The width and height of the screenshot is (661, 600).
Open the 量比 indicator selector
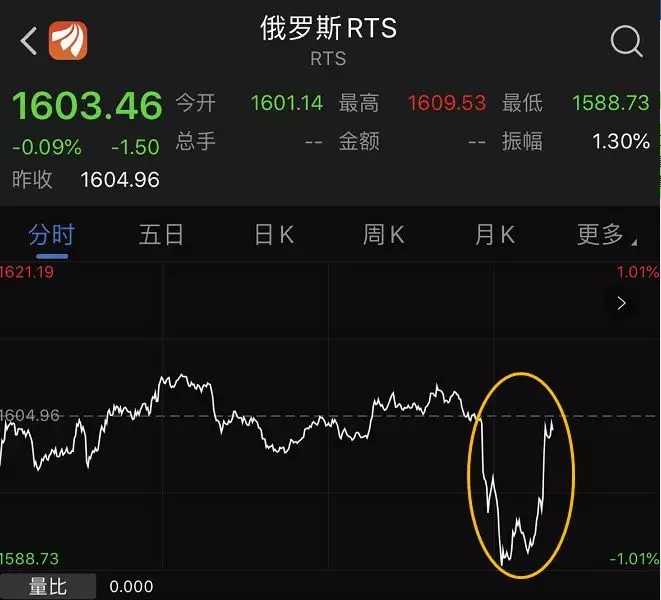point(47,587)
